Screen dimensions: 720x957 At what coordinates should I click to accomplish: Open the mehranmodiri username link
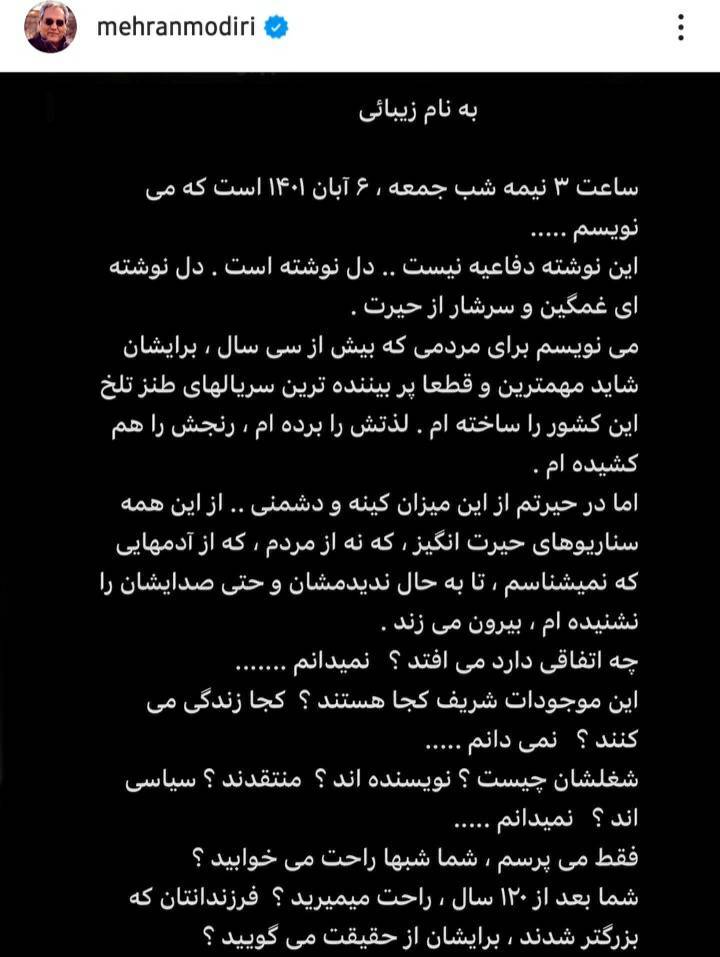coord(177,28)
